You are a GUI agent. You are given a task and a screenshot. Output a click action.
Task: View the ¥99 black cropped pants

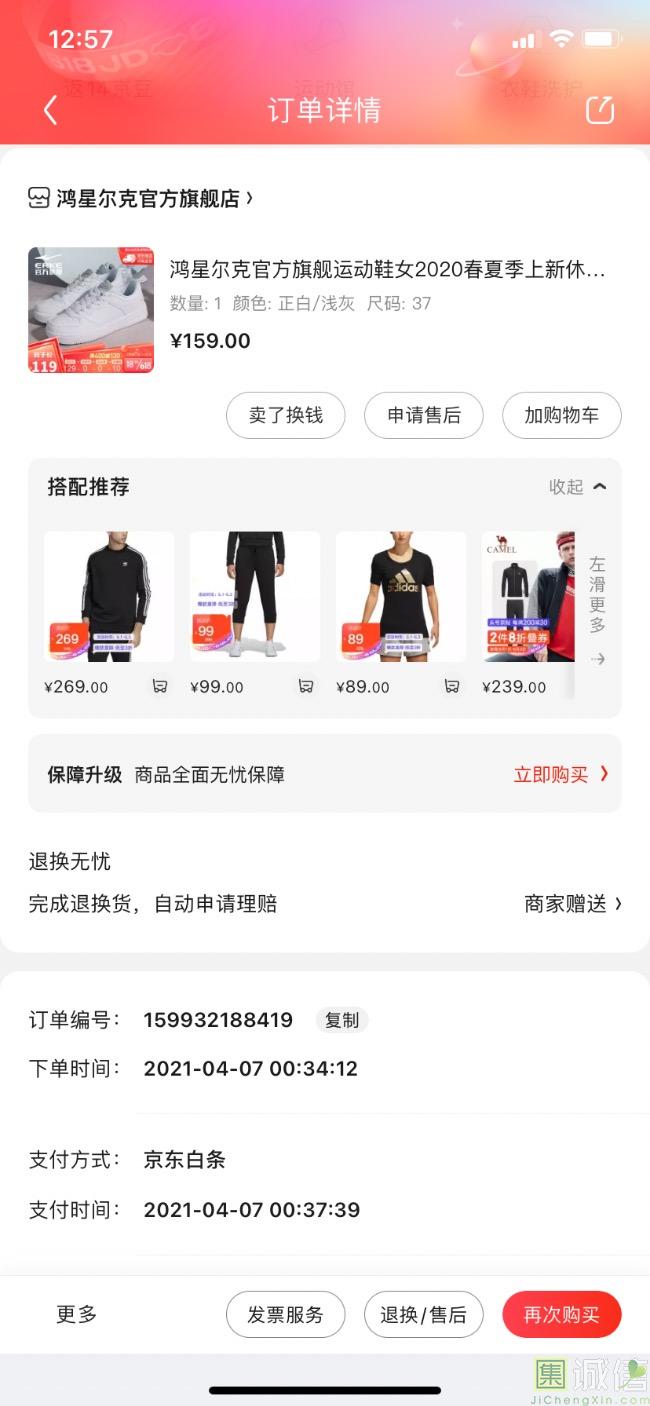(x=255, y=596)
